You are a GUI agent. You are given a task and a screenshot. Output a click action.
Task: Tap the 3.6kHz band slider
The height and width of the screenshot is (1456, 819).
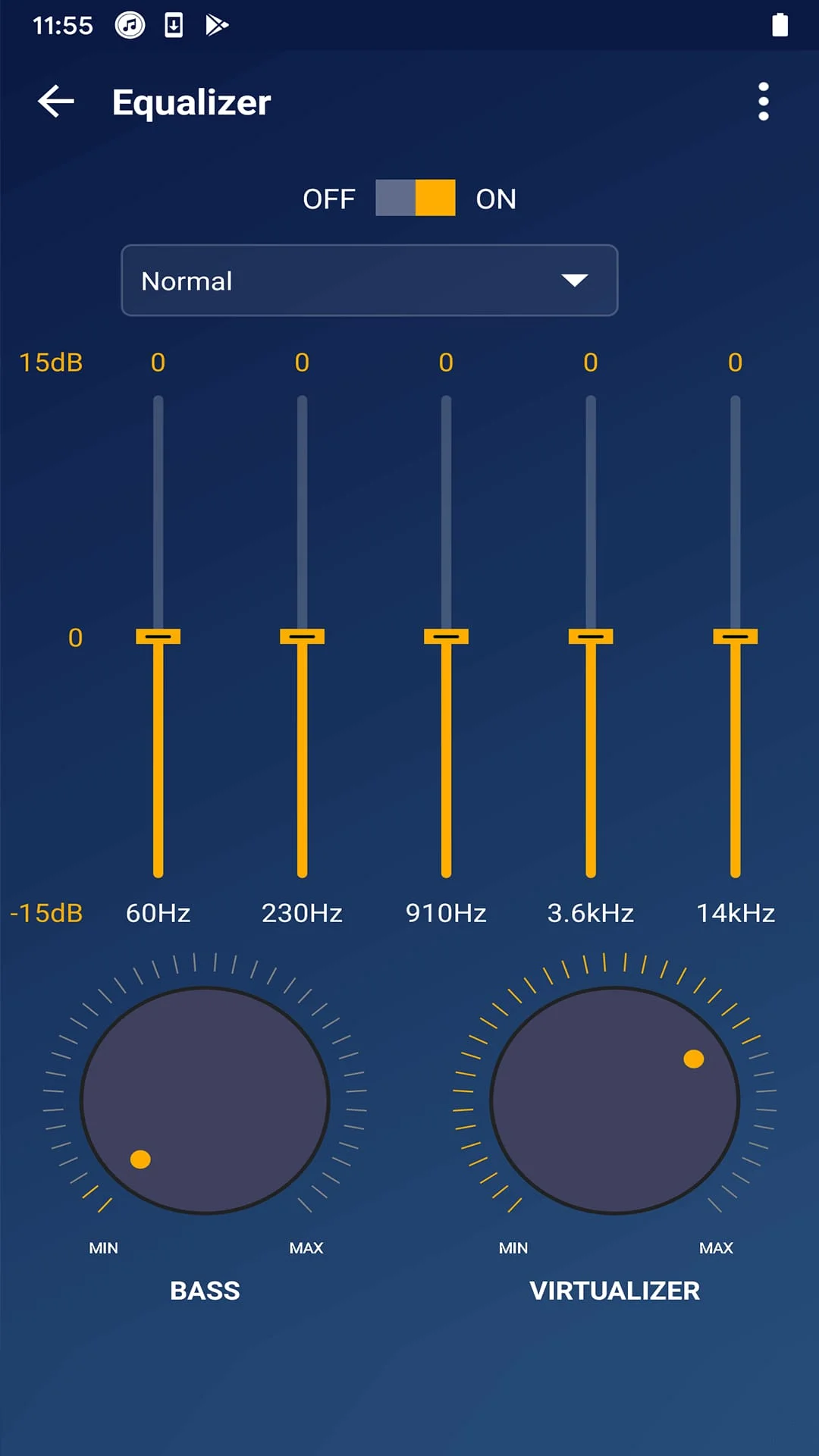coord(591,636)
